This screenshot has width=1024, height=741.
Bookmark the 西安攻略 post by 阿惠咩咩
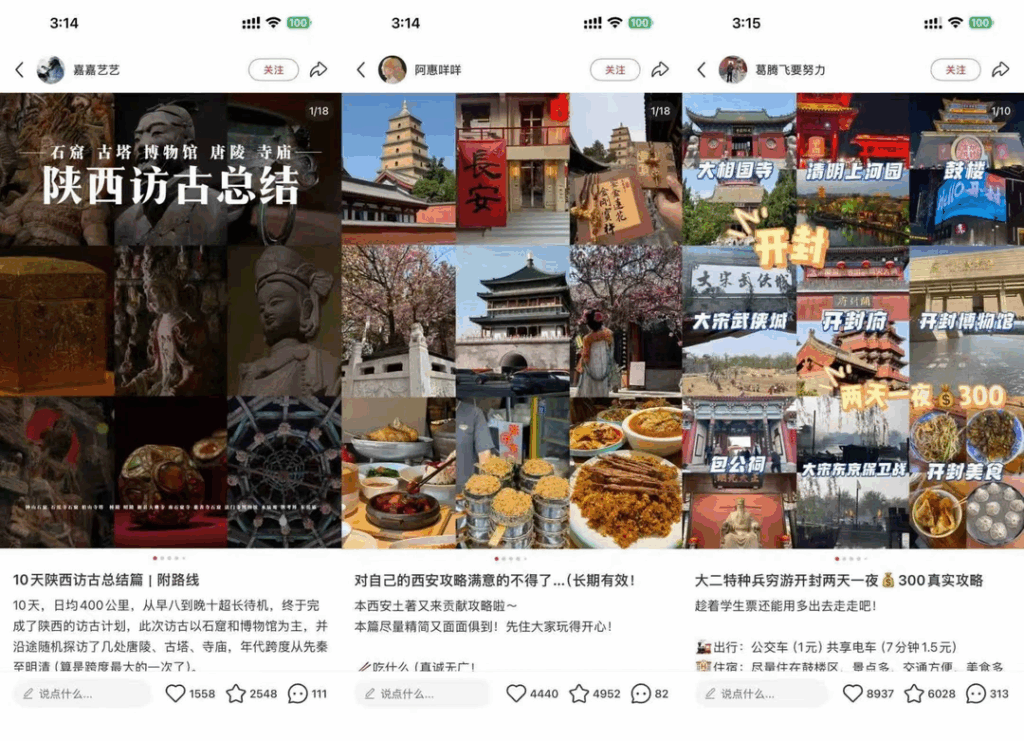(x=579, y=693)
